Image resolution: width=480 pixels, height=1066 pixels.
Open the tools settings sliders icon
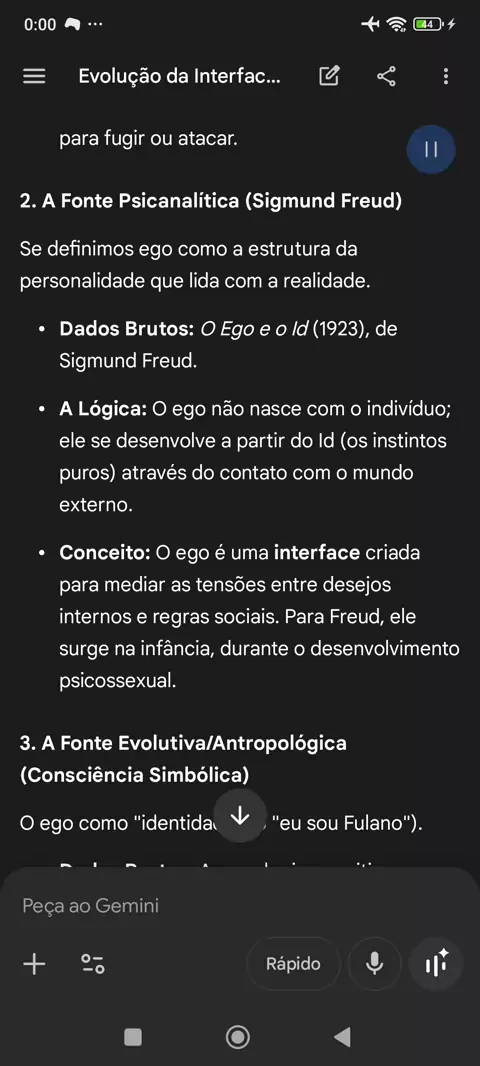pyautogui.click(x=92, y=963)
